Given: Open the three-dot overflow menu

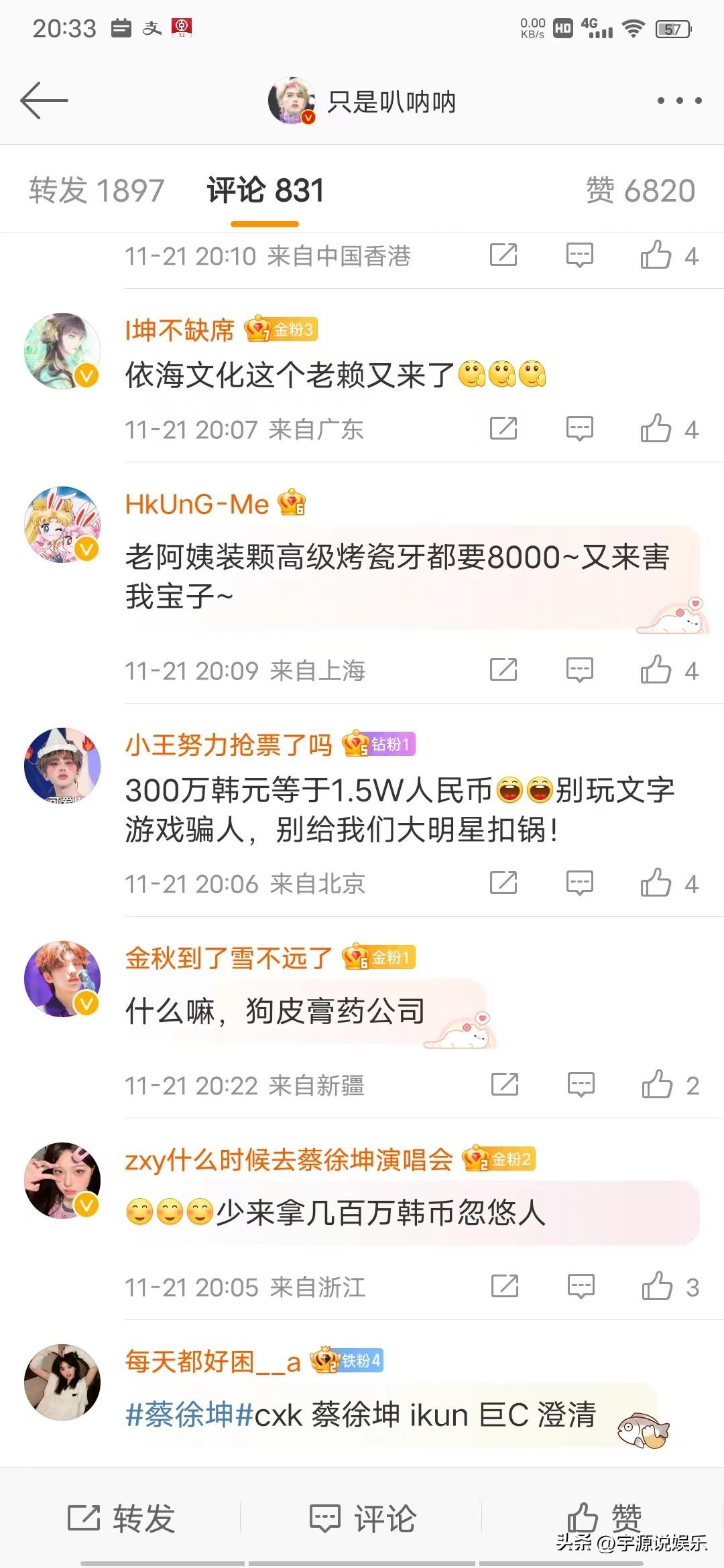Looking at the screenshot, I should click(678, 101).
